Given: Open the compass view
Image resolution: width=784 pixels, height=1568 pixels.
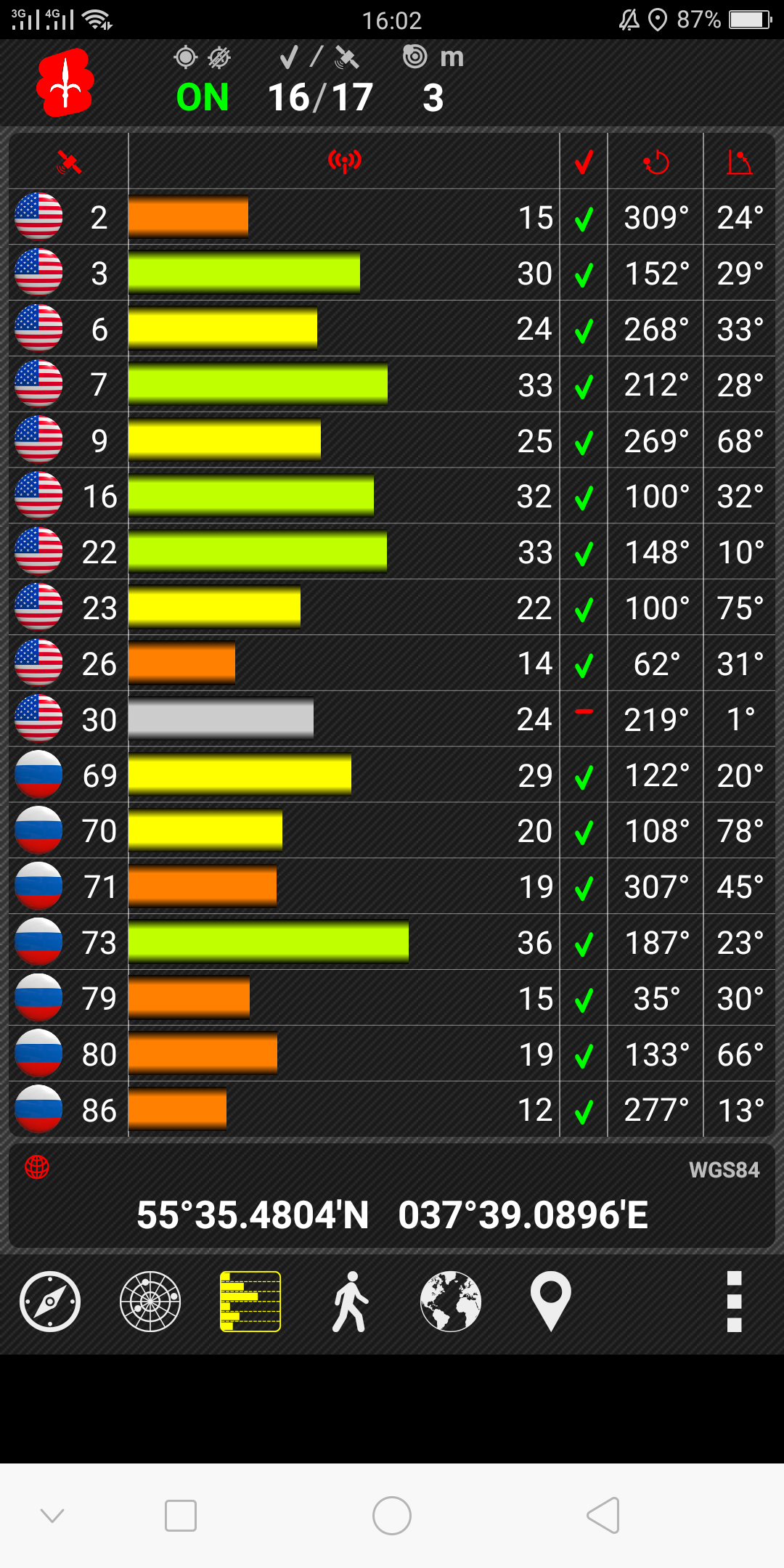Looking at the screenshot, I should 49,1301.
